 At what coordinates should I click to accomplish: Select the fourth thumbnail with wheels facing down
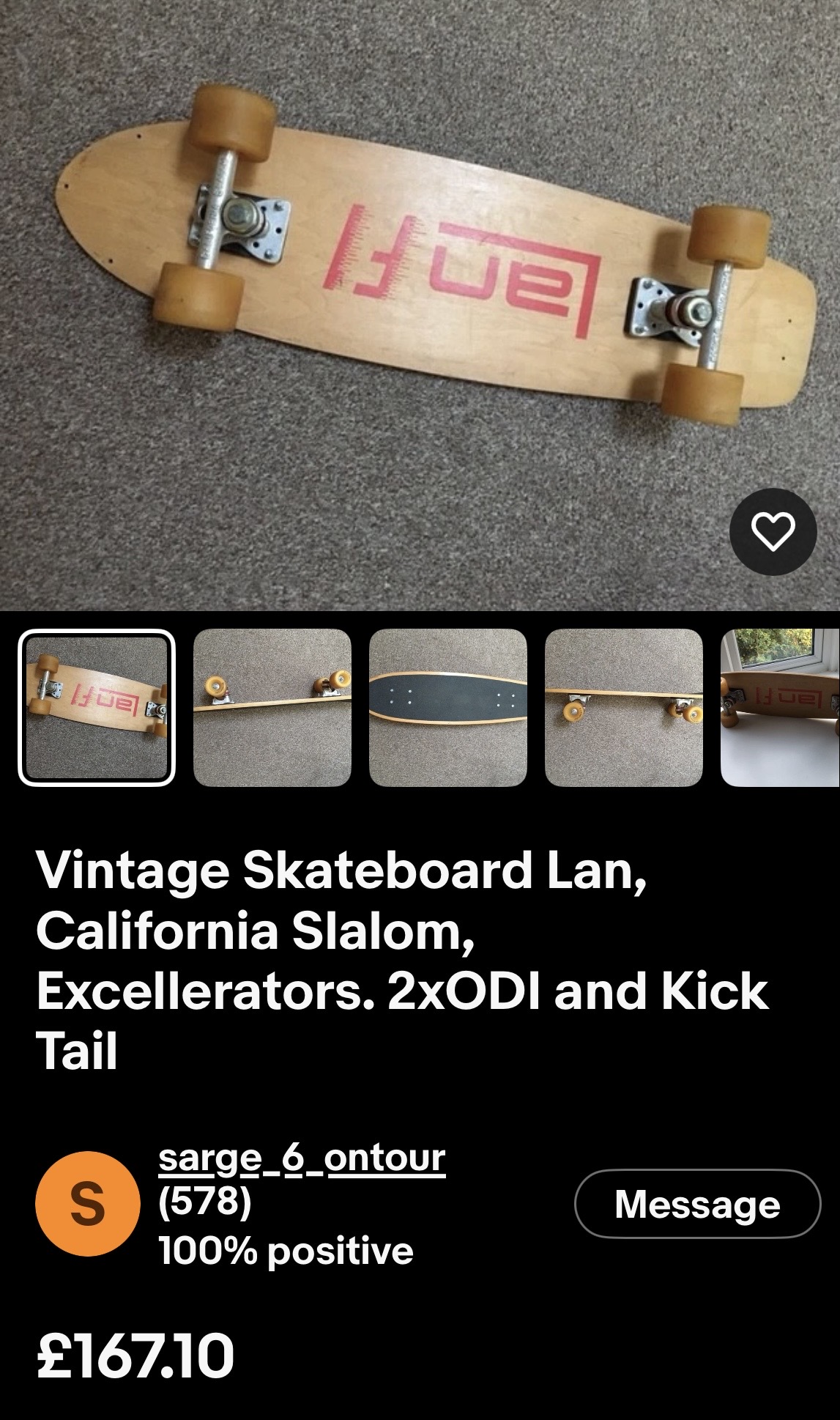click(624, 708)
